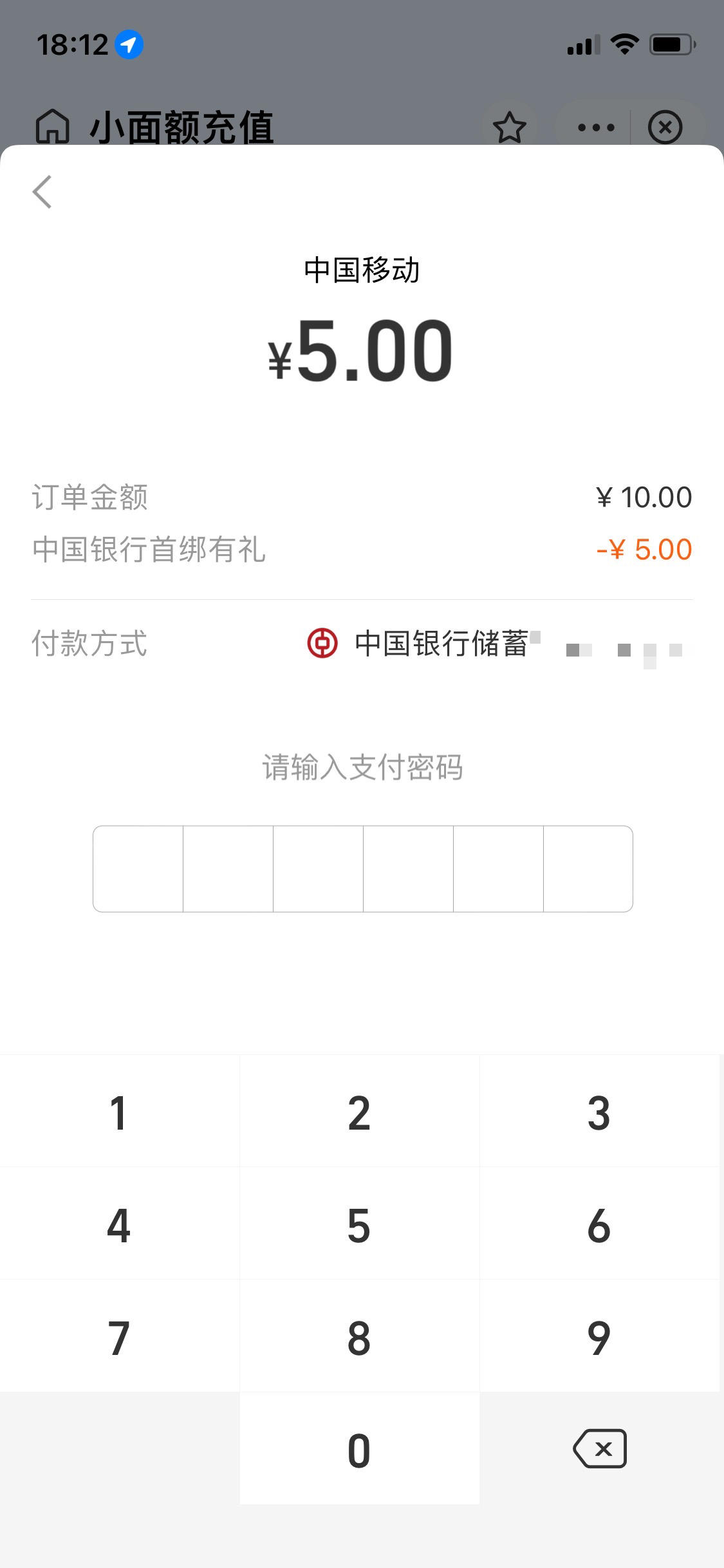Enter digit 8 on the keypad
The width and height of the screenshot is (724, 1568).
click(x=359, y=1336)
